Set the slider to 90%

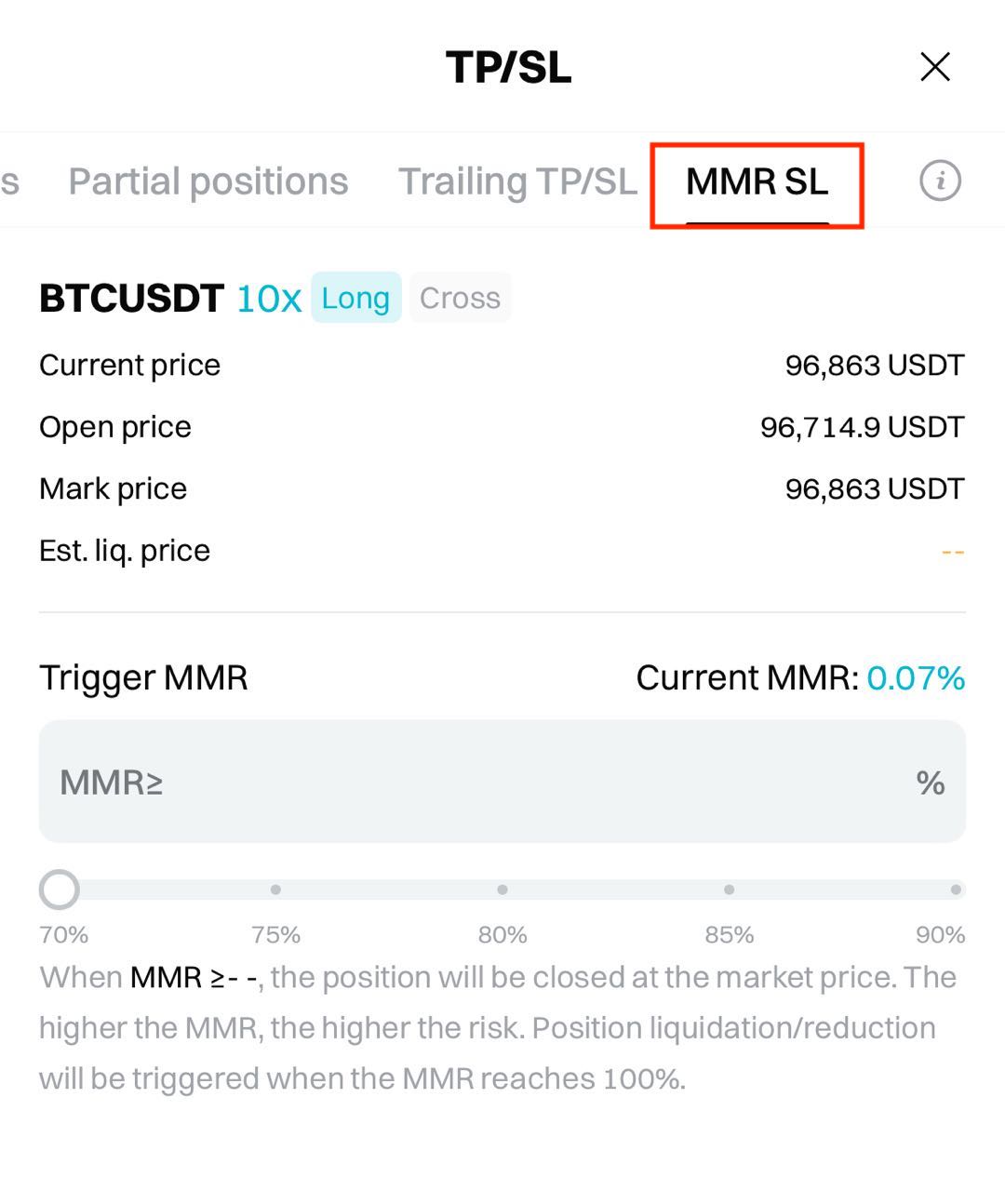[x=955, y=890]
